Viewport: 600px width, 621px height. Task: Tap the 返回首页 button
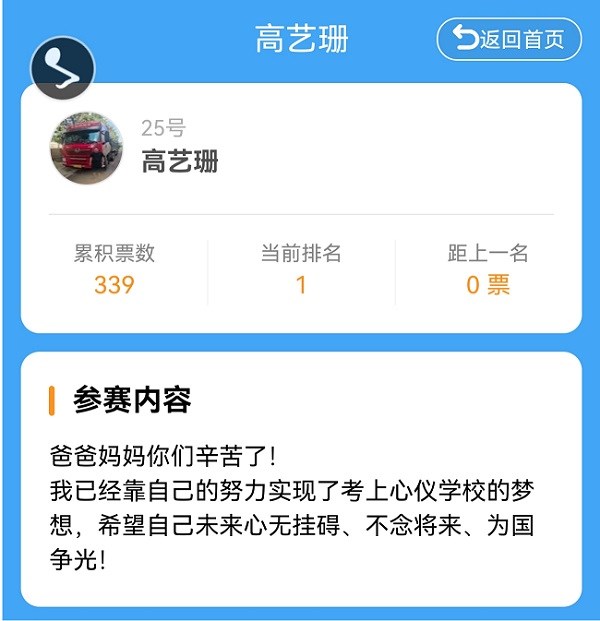point(509,39)
